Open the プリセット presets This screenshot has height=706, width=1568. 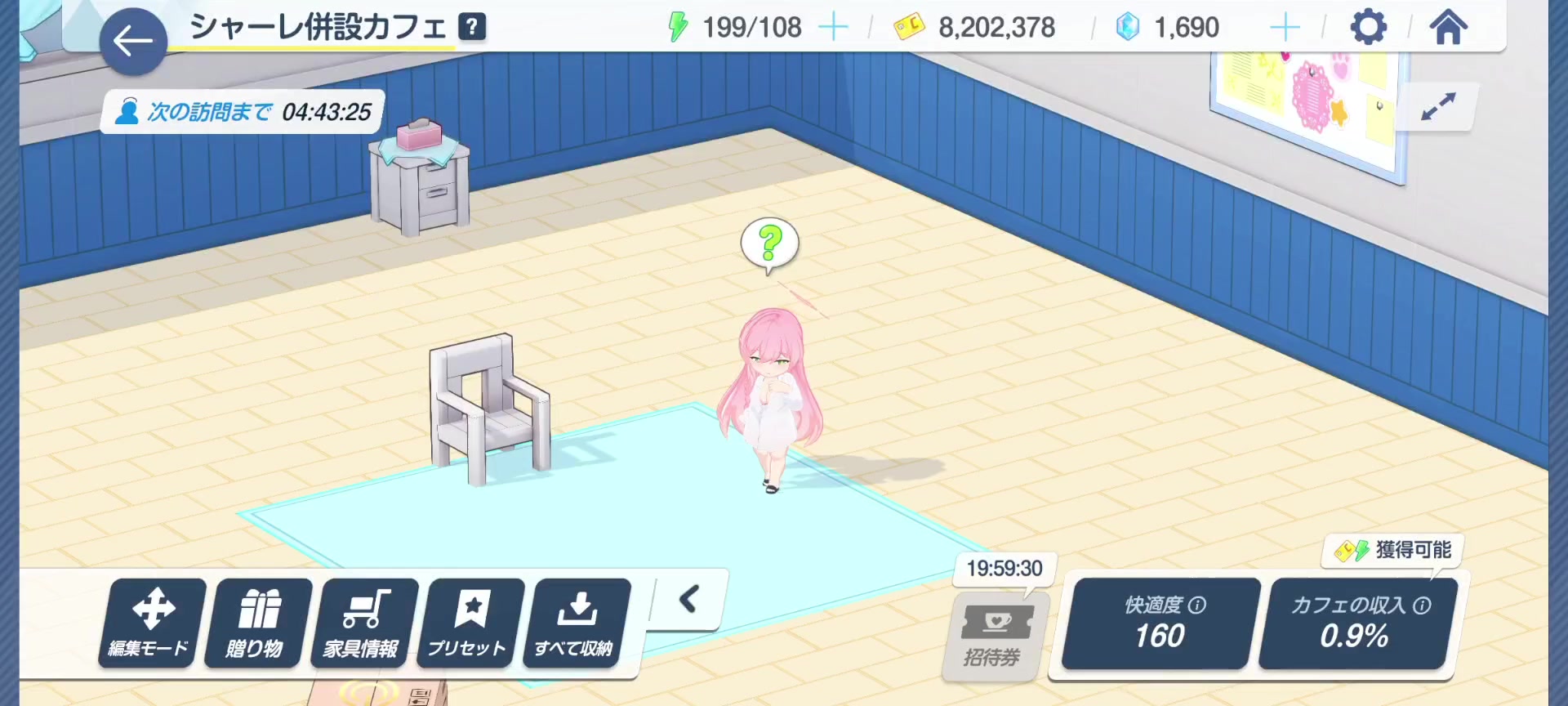(469, 623)
